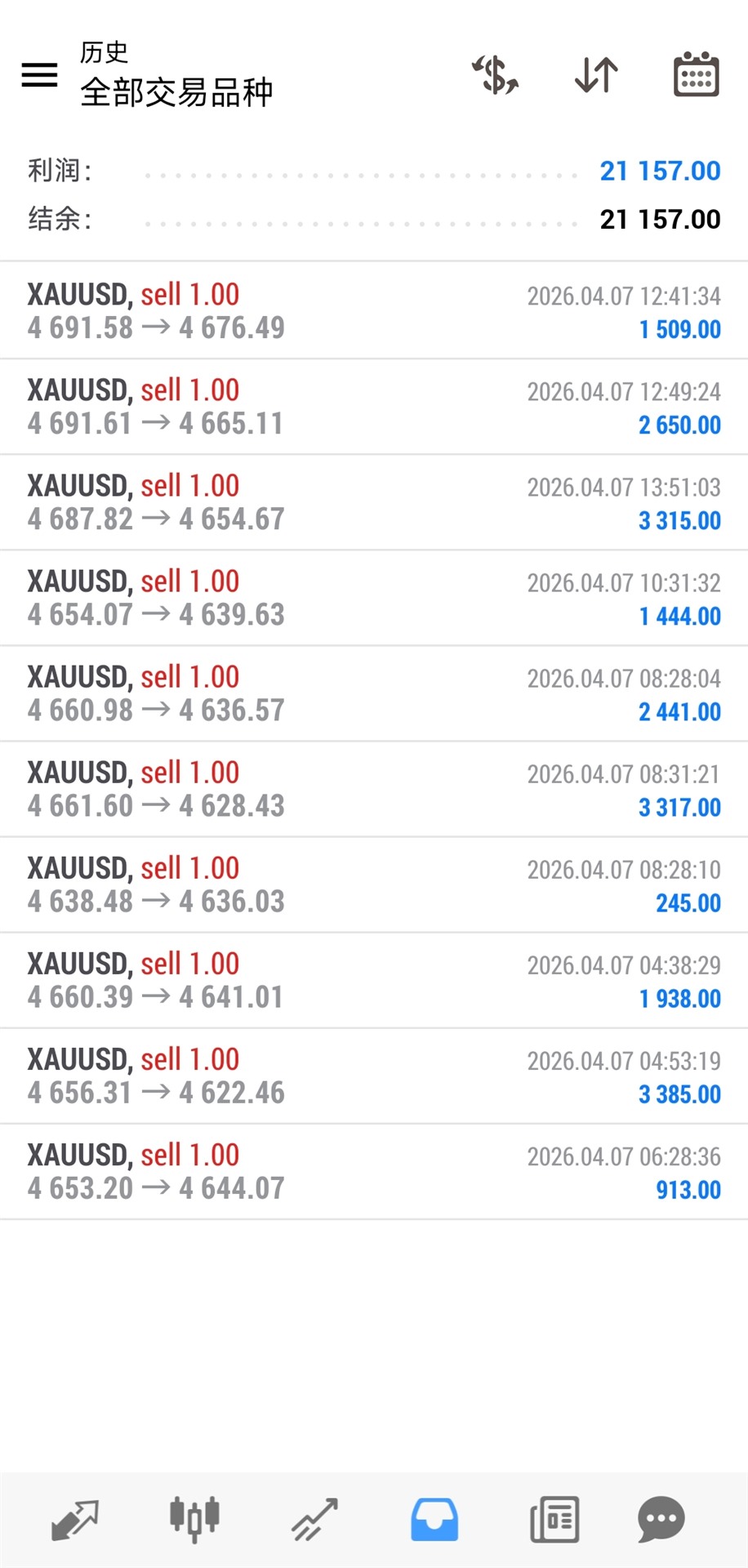Image resolution: width=748 pixels, height=1568 pixels.
Task: Expand the trade with profit 913.00
Action: [x=374, y=1171]
